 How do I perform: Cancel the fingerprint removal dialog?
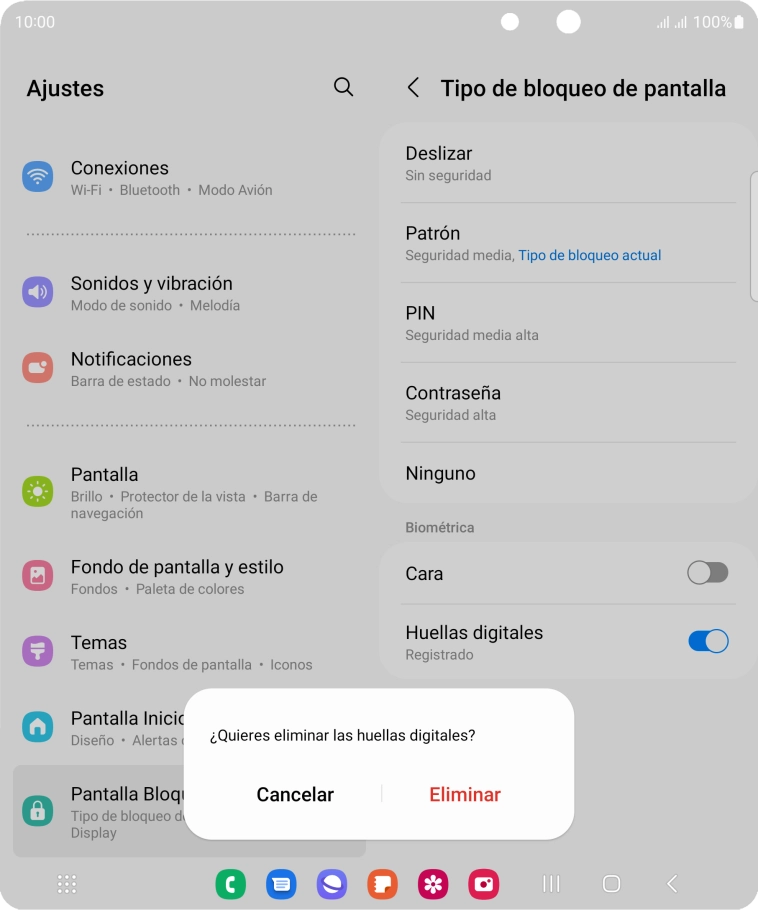click(295, 795)
